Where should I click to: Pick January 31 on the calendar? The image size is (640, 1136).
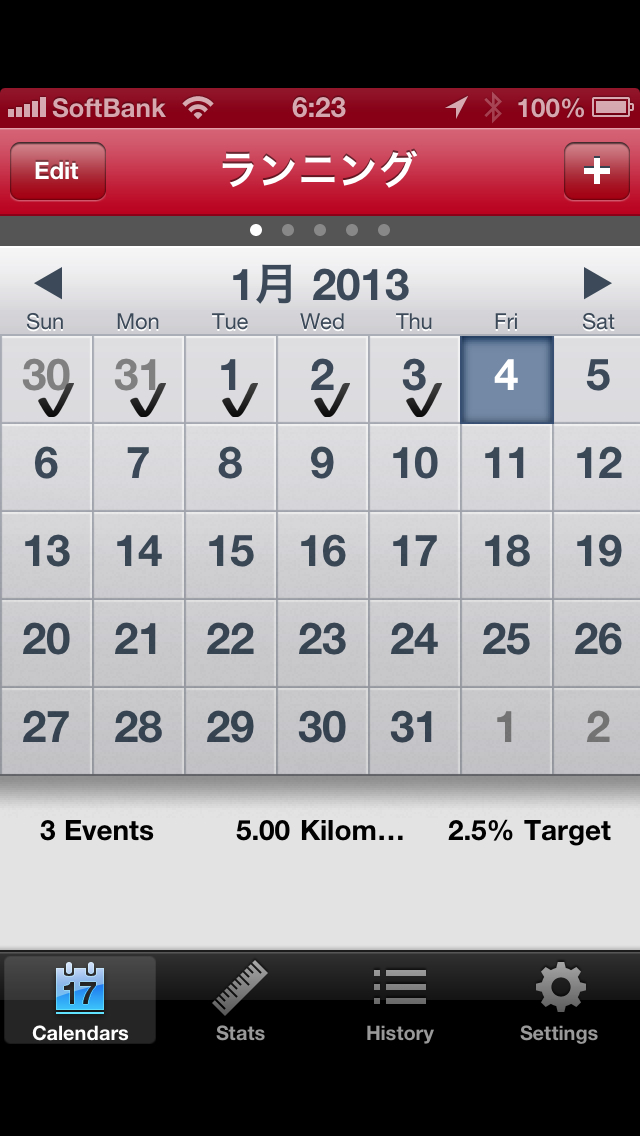(414, 730)
